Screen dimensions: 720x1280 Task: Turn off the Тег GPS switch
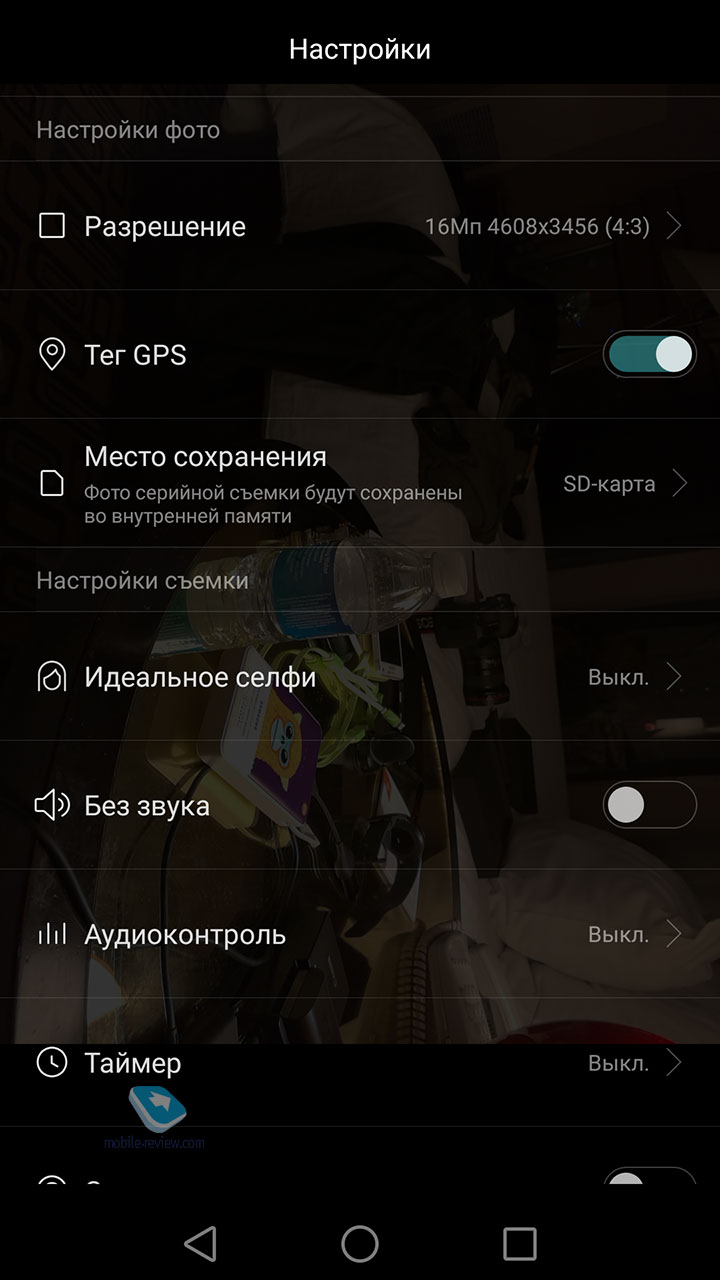point(649,355)
